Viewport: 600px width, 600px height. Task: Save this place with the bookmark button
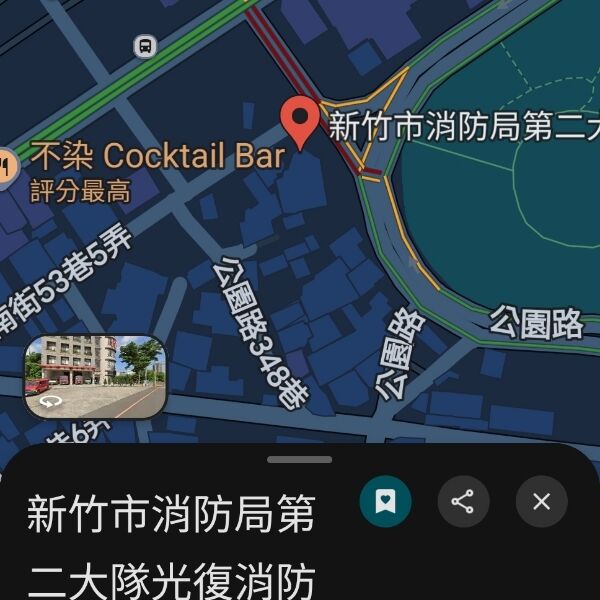pos(385,501)
